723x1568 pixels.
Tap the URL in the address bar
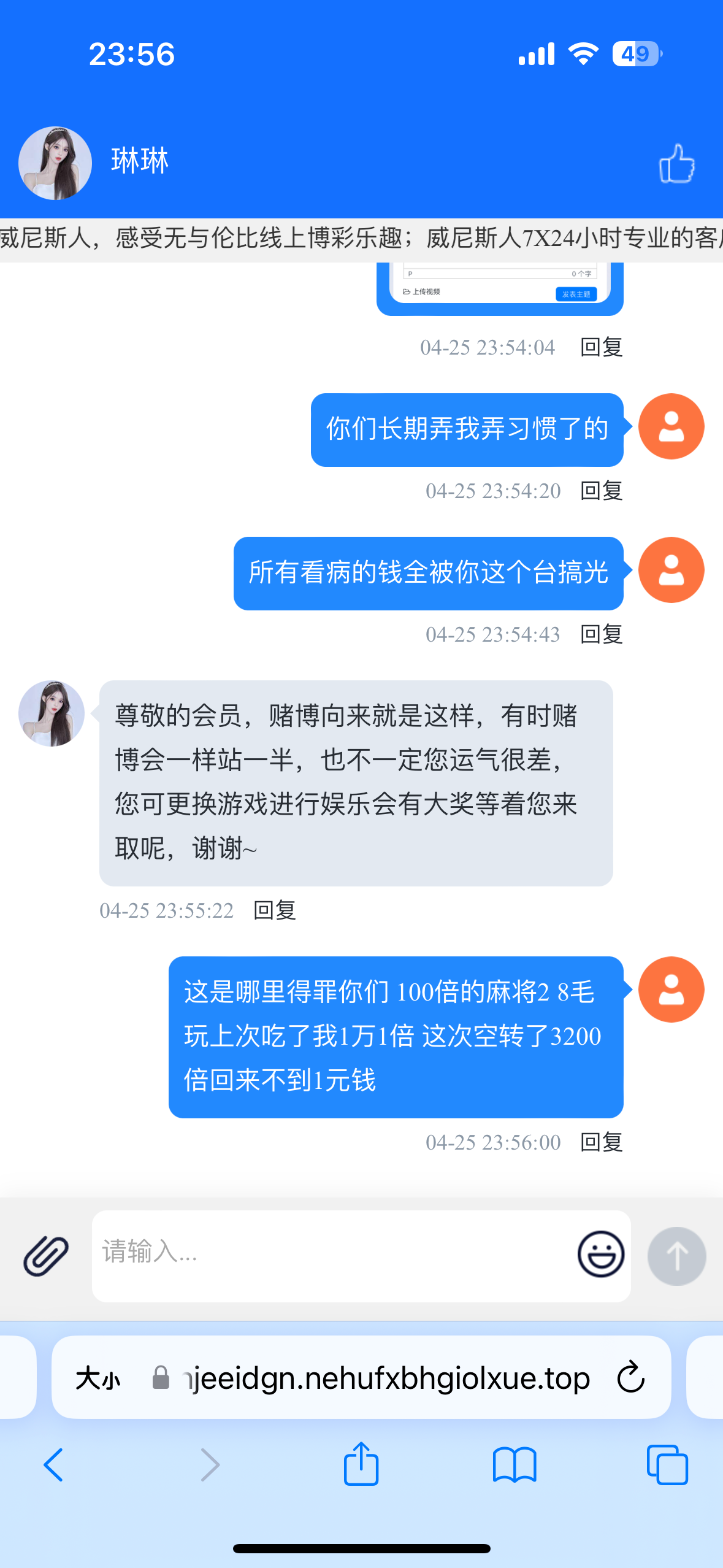point(386,1377)
